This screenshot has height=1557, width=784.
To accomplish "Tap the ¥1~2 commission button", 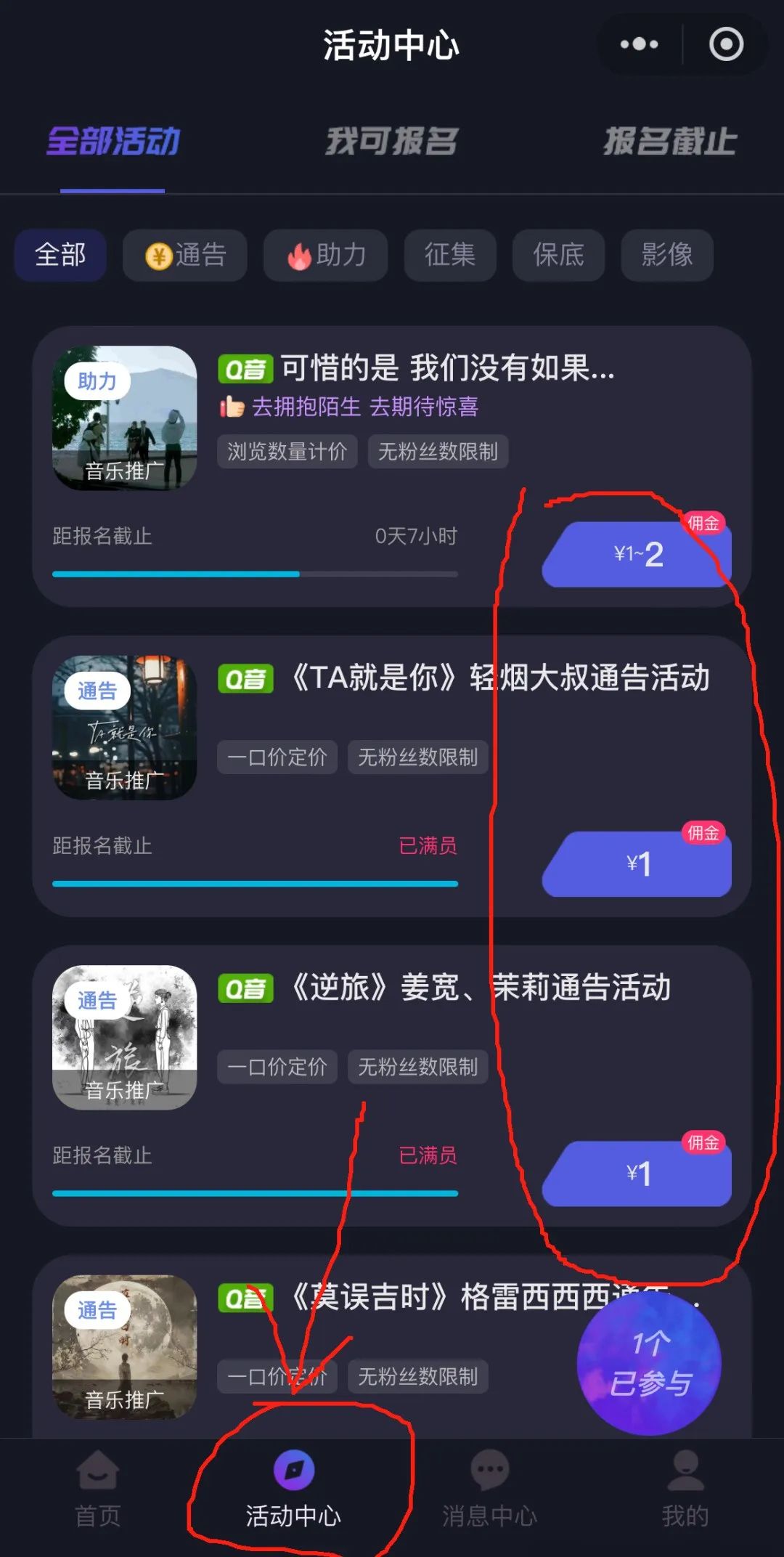I will [637, 555].
